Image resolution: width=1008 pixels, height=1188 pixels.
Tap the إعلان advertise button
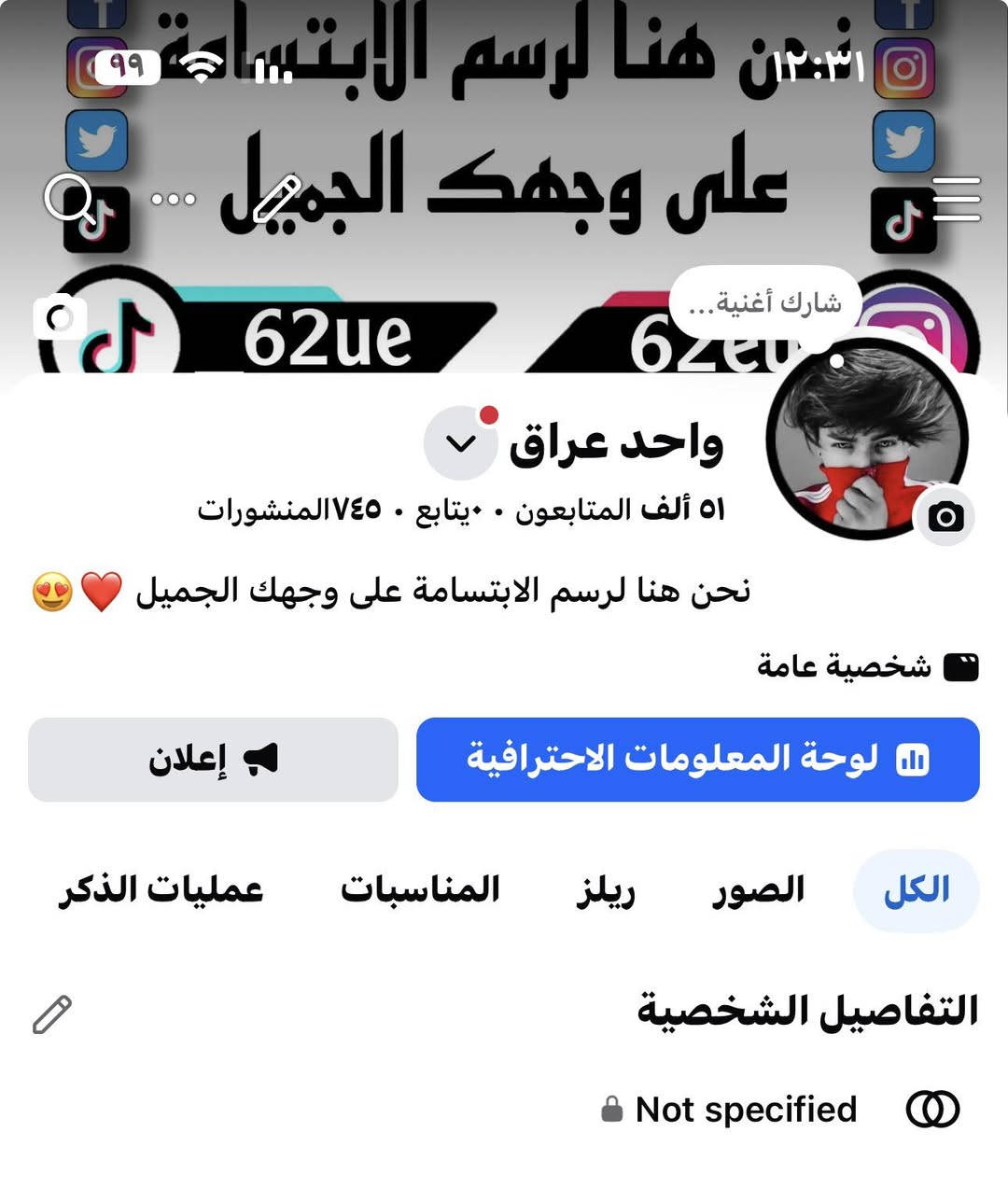pyautogui.click(x=213, y=759)
